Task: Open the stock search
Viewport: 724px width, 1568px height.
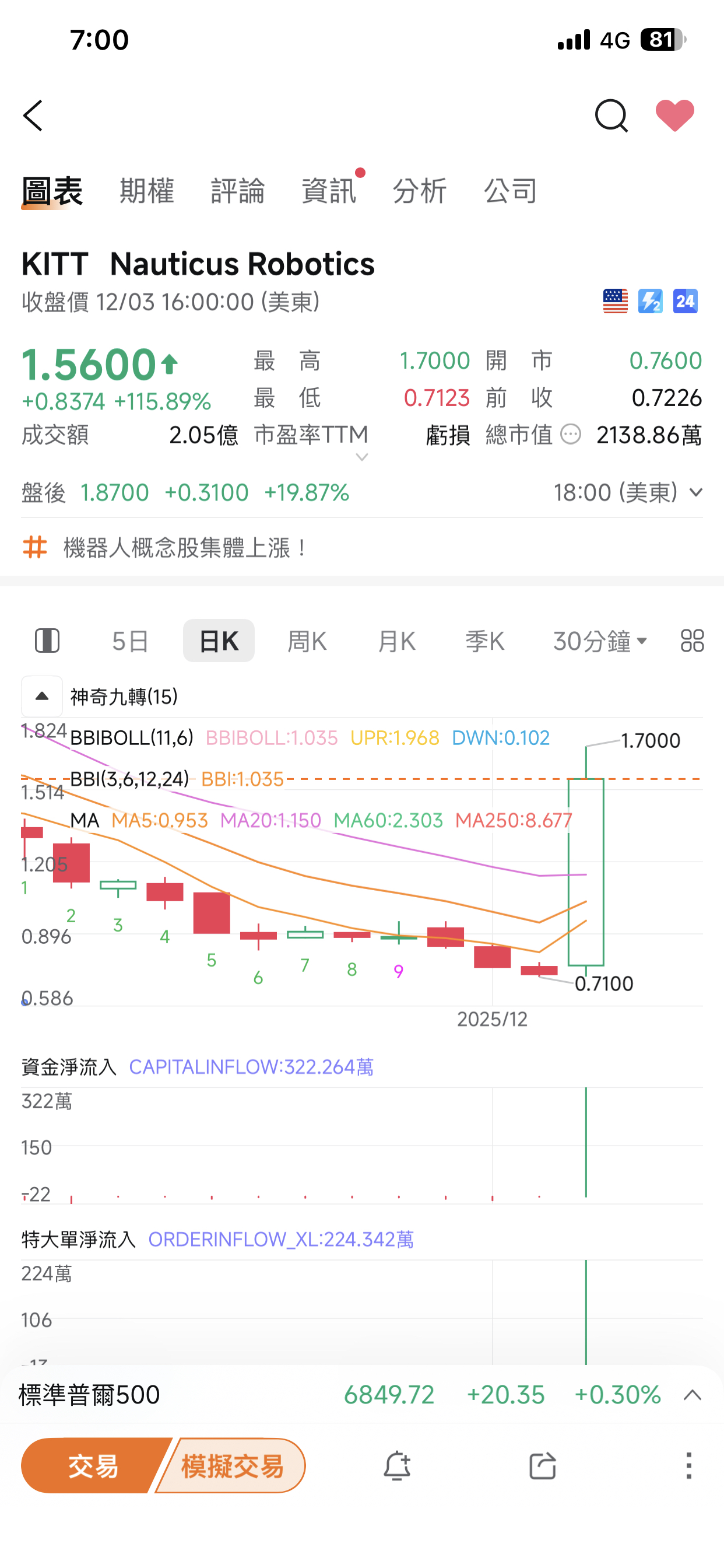Action: 611,116
